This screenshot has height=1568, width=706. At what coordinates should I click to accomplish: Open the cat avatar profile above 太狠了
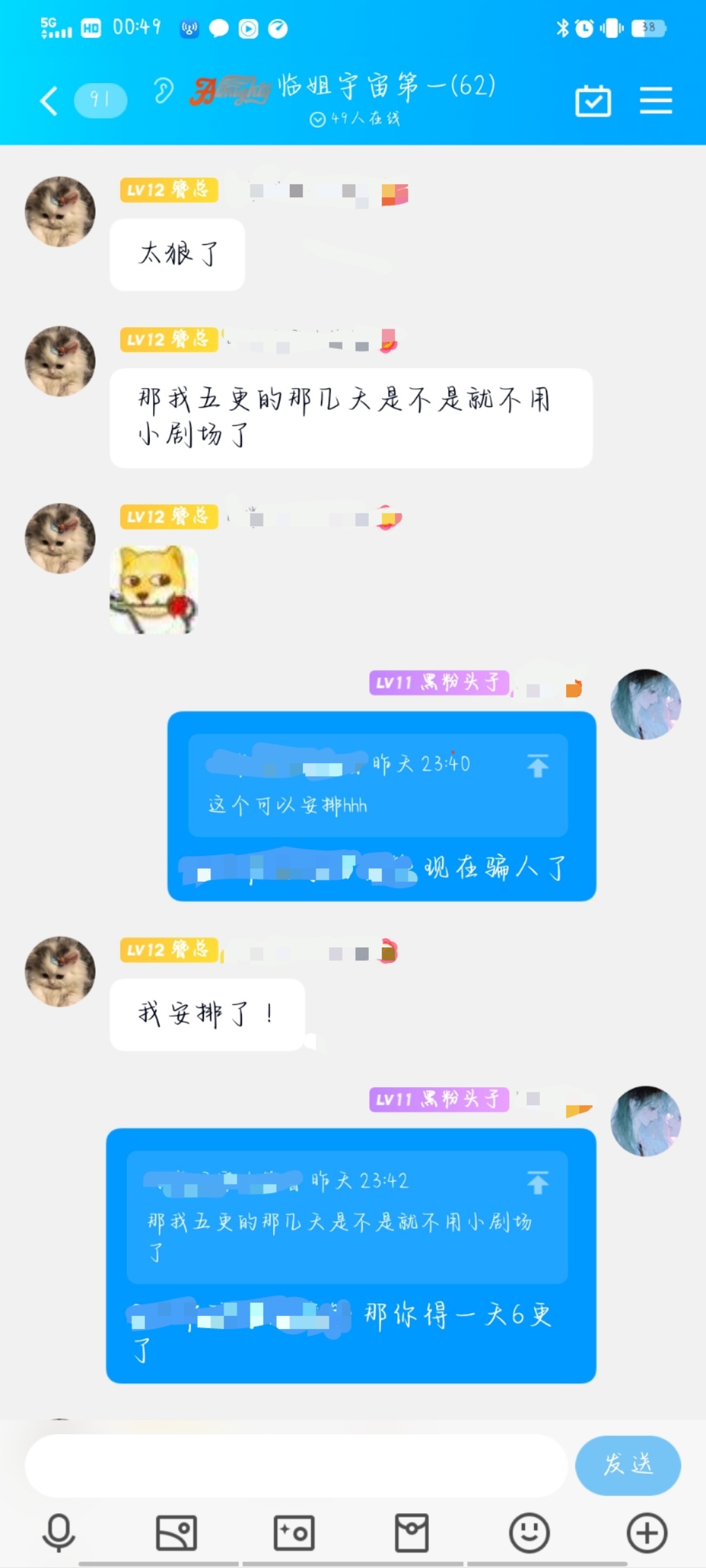tap(60, 211)
